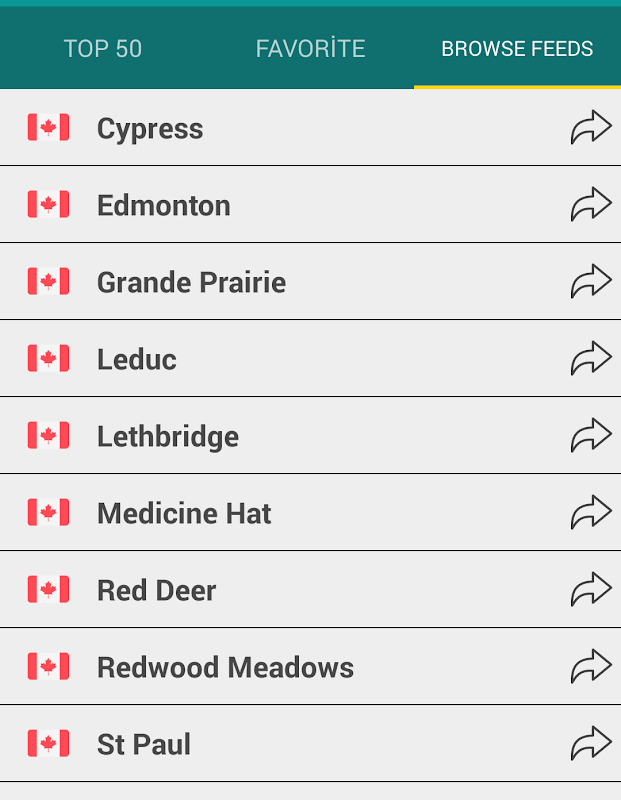Share the Leduc feed

click(590, 359)
